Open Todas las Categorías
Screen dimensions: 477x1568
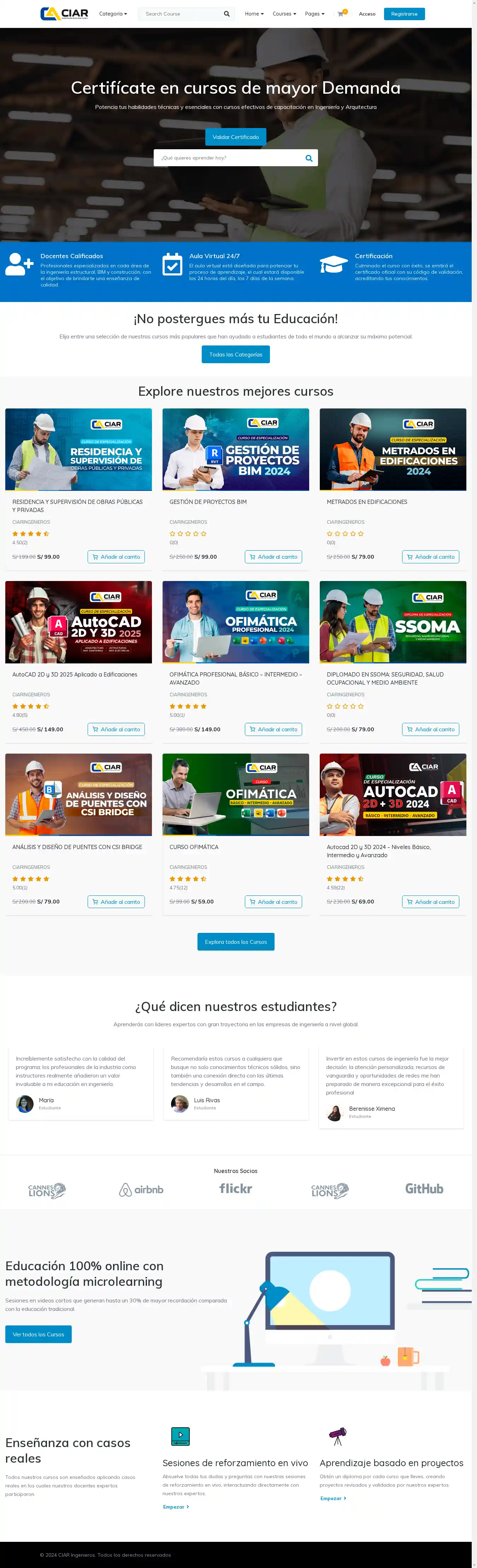235,354
